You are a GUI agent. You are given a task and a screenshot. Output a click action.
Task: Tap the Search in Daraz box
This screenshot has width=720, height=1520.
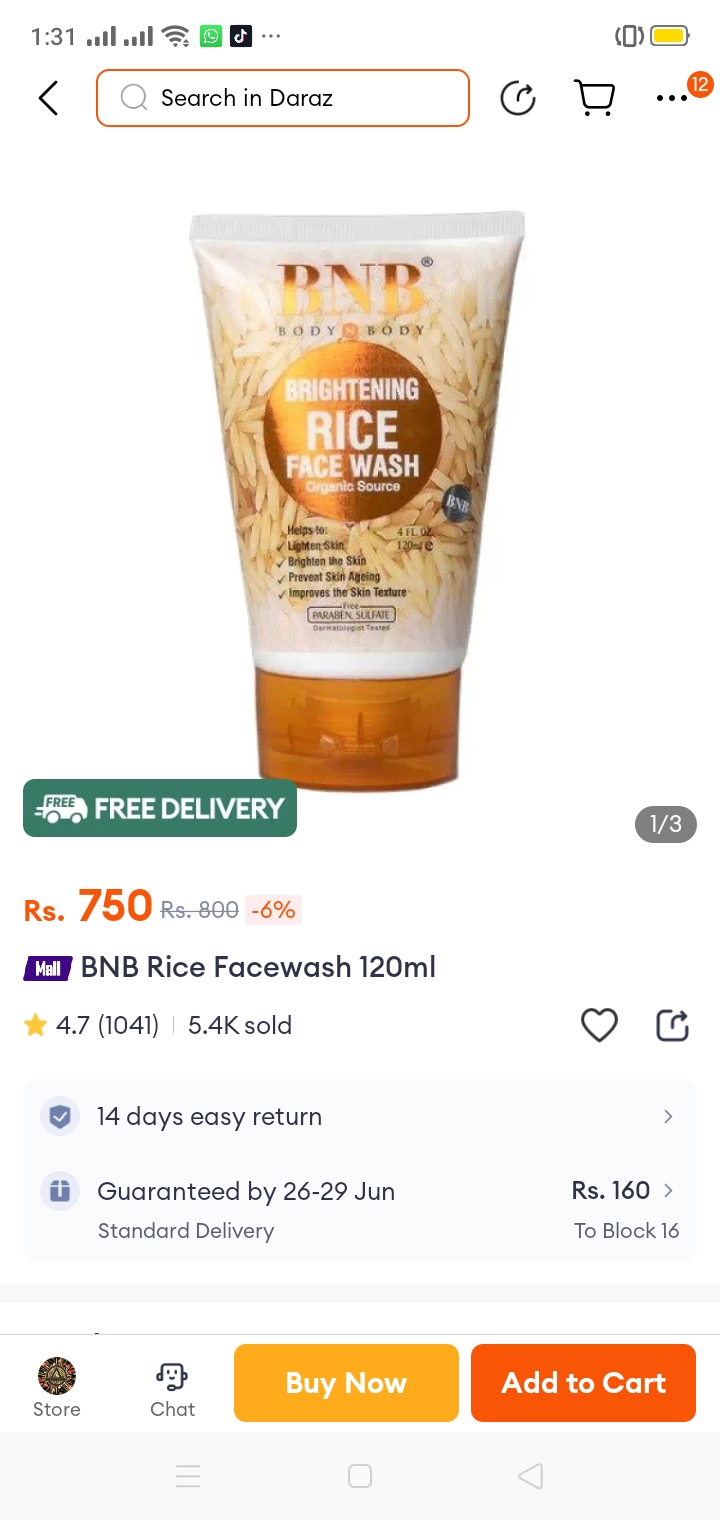(283, 98)
